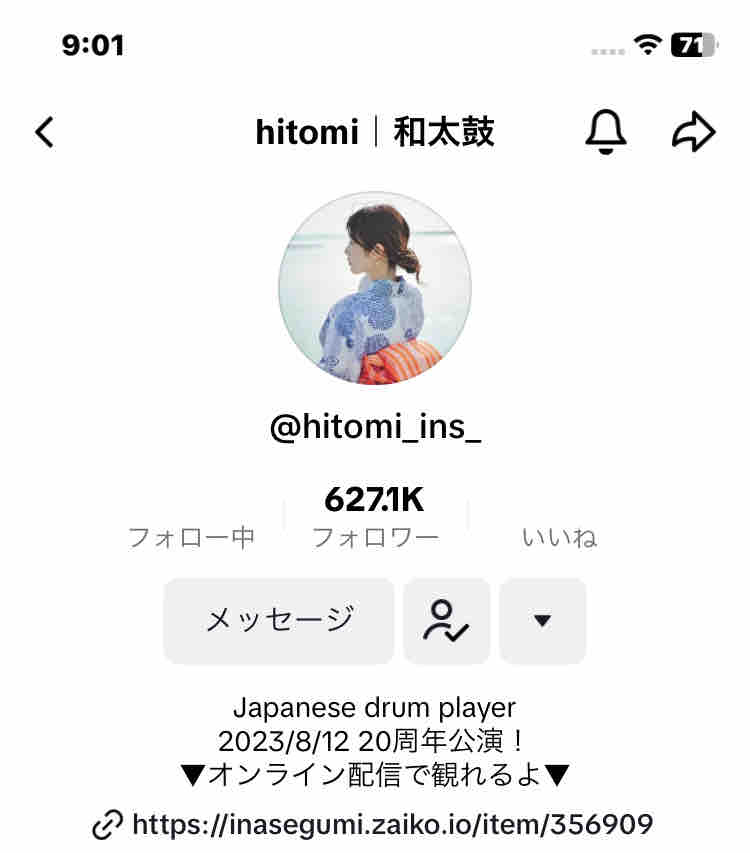Tap the 627.1K follower count

click(376, 497)
